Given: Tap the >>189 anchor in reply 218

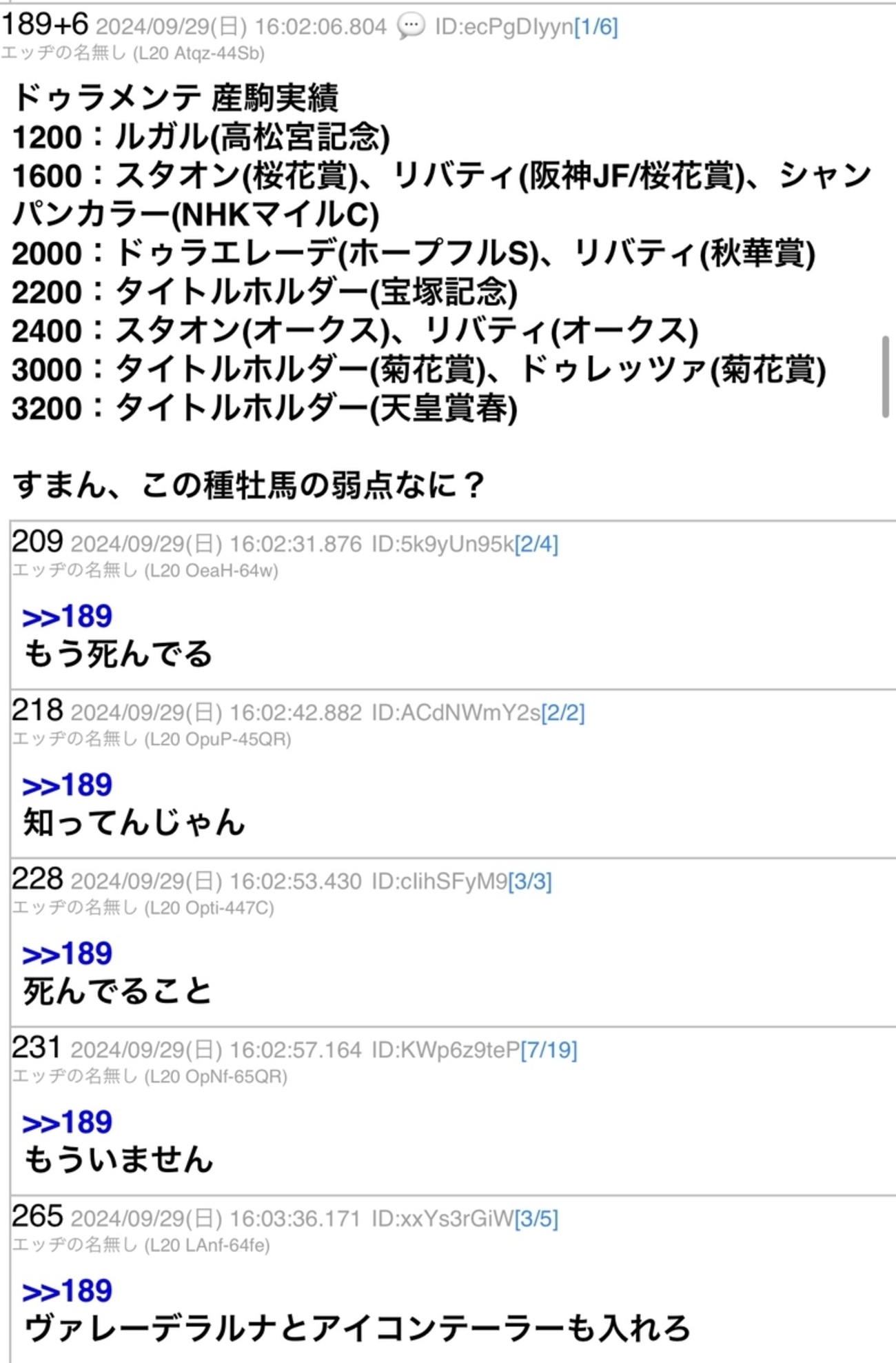Looking at the screenshot, I should [67, 785].
